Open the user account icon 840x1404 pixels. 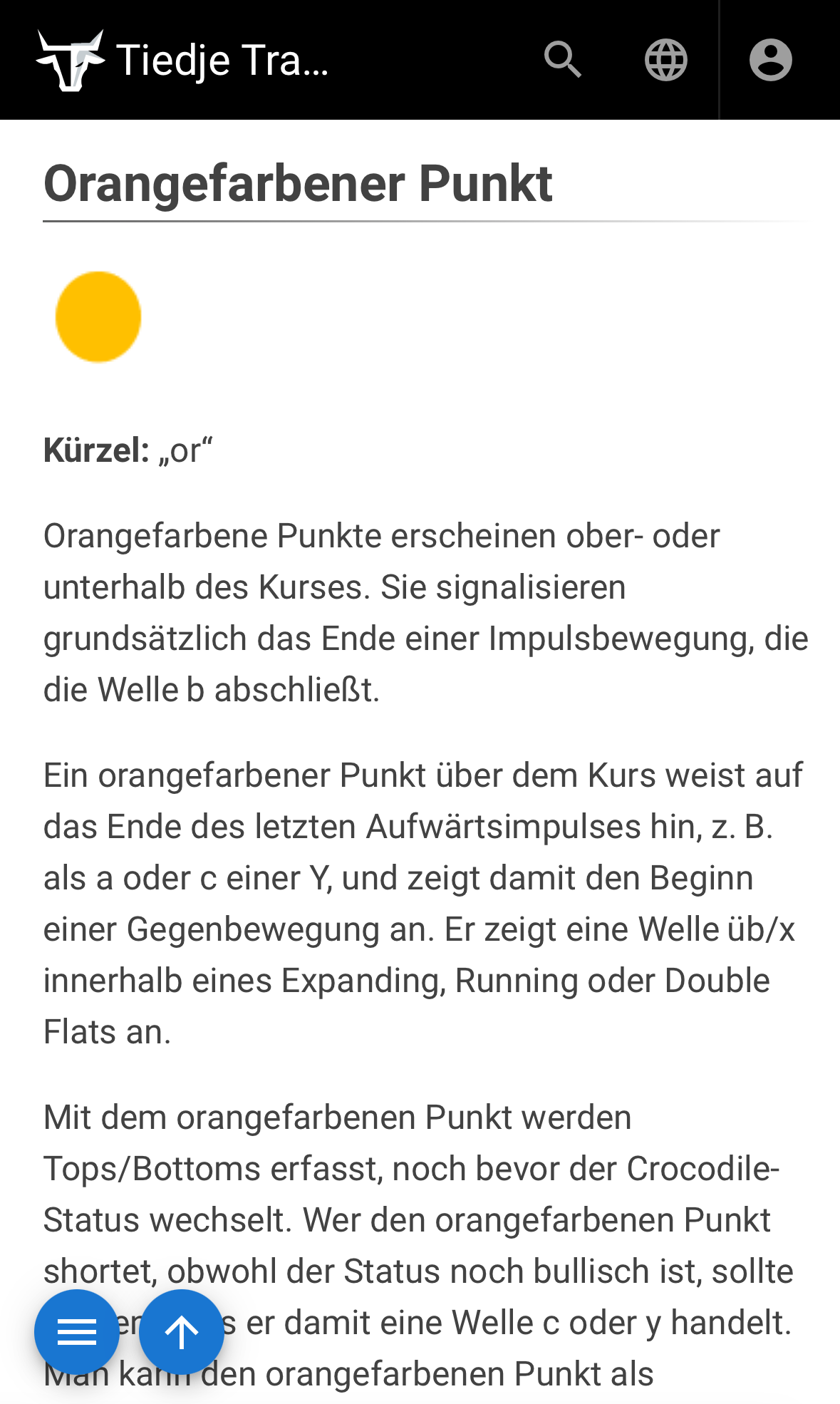(770, 59)
